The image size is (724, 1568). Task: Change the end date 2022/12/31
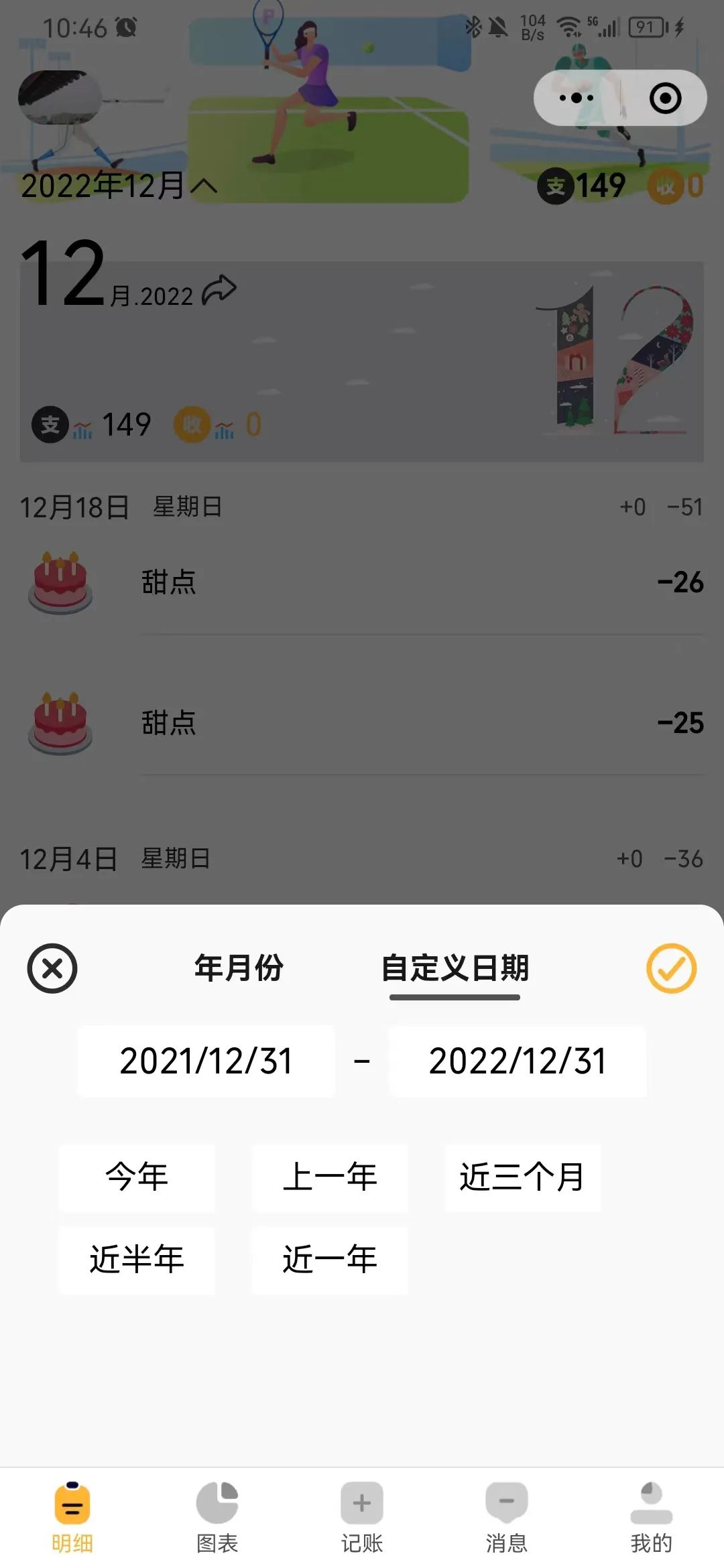pyautogui.click(x=517, y=1061)
